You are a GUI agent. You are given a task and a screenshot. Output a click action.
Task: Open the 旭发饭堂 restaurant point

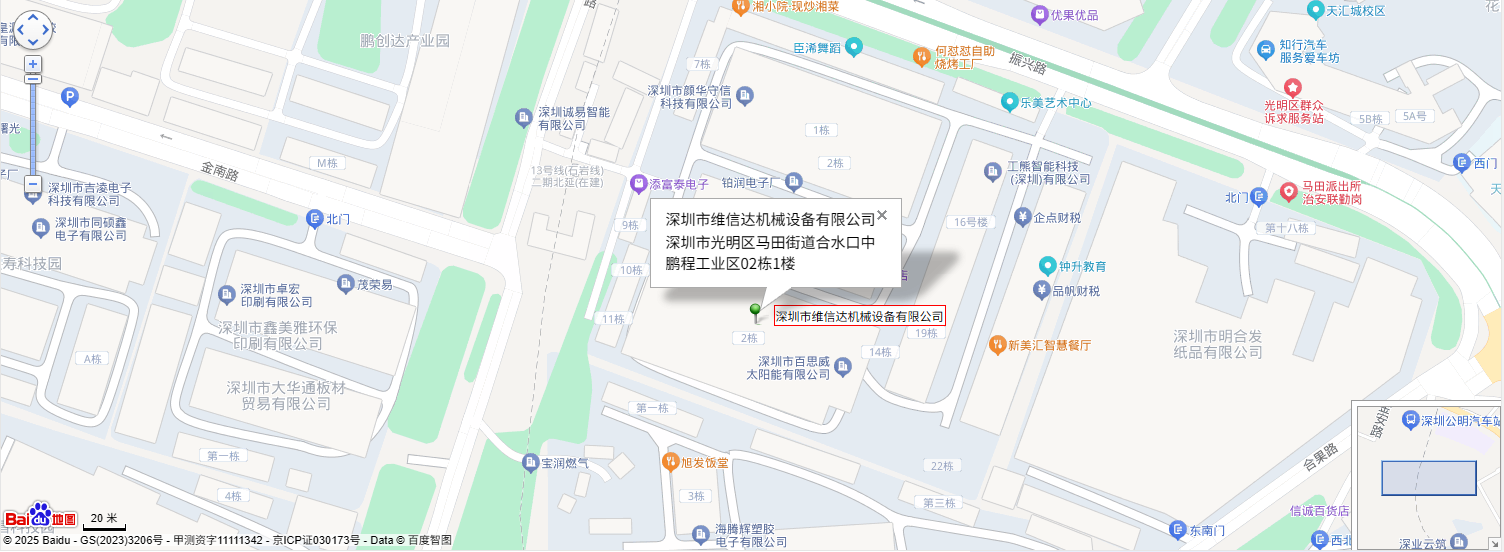pos(669,462)
